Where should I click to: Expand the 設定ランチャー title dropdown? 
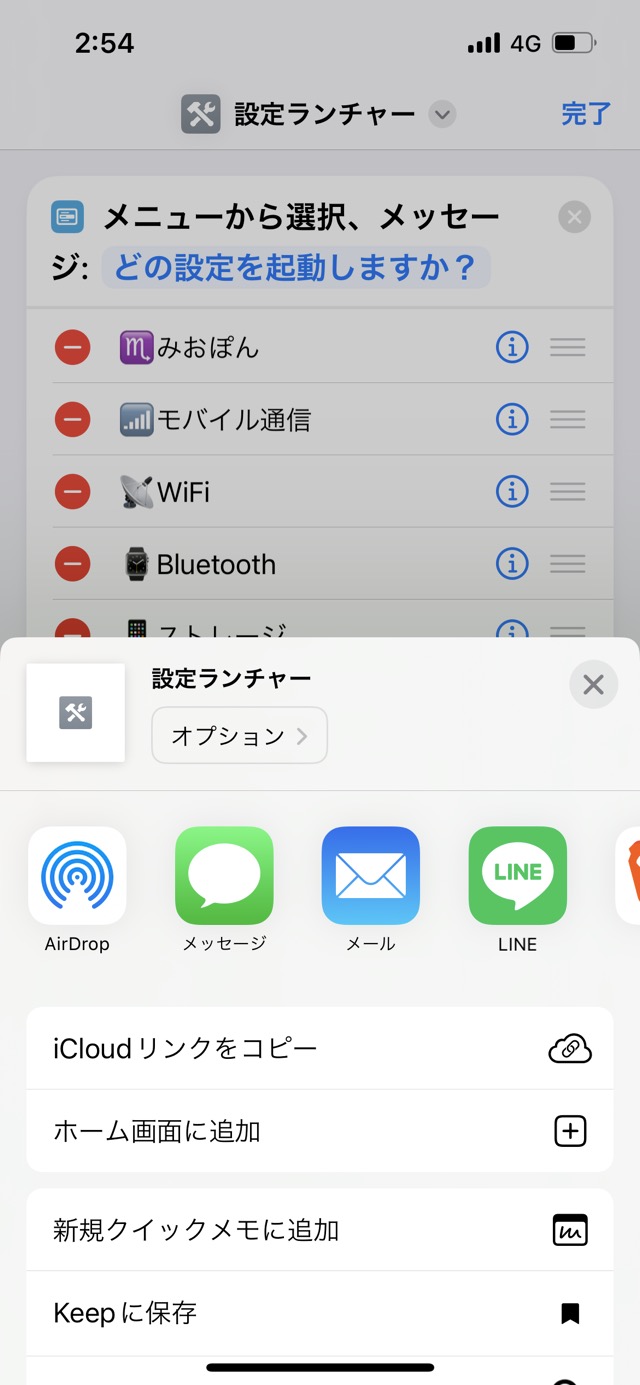(x=442, y=115)
